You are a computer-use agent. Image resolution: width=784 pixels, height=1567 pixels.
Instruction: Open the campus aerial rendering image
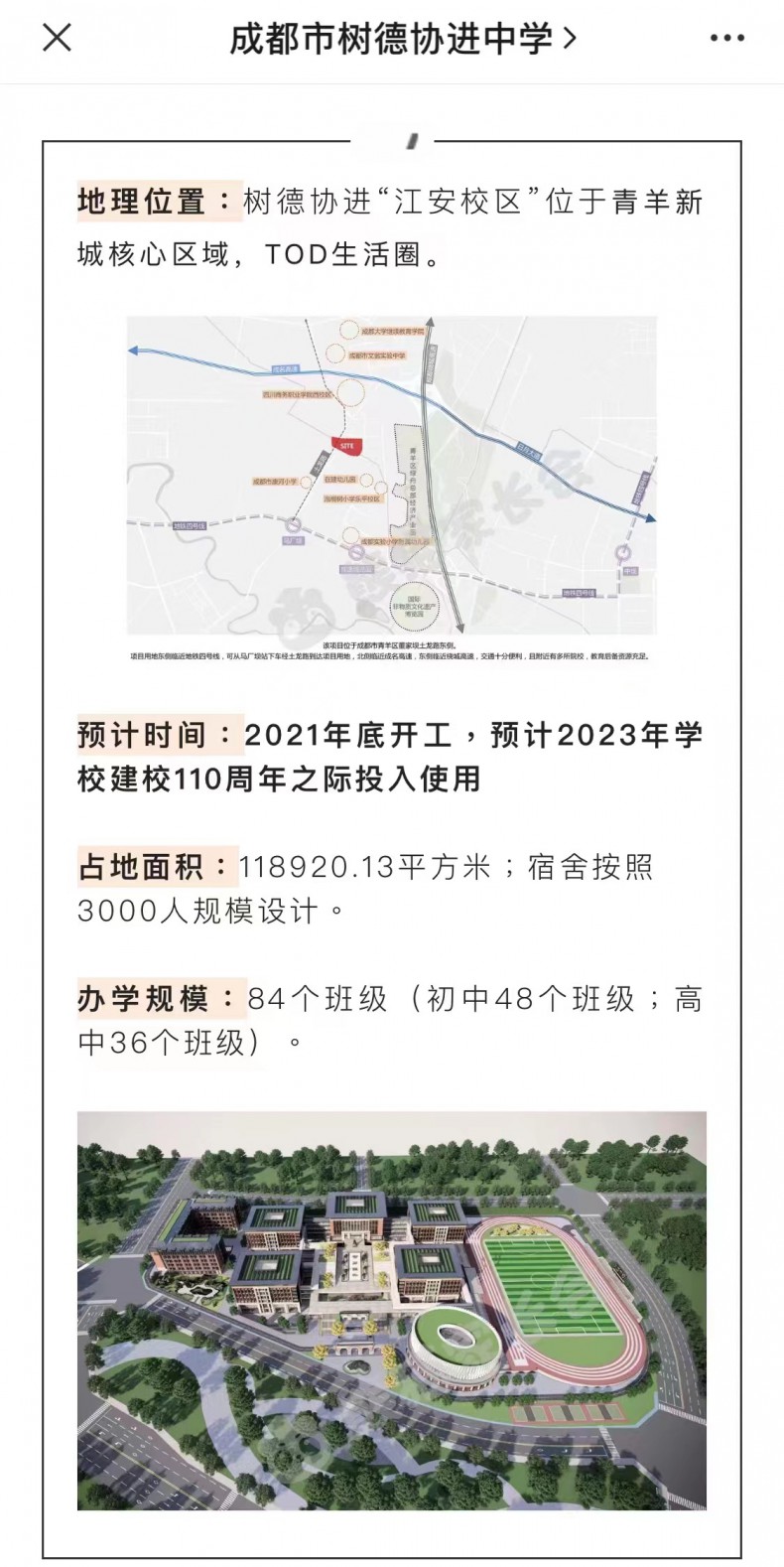point(392,1309)
